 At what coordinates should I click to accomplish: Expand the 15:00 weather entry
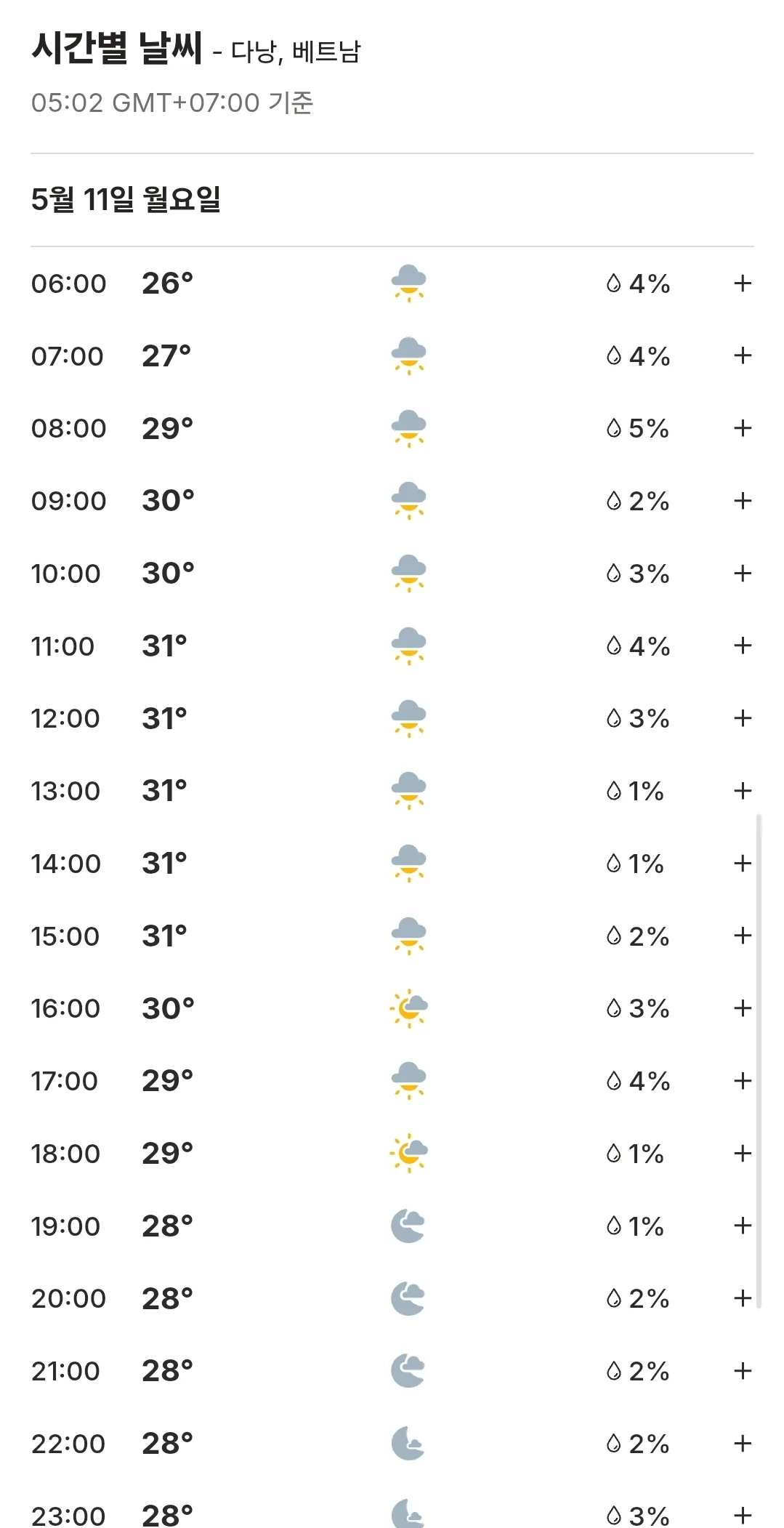click(742, 936)
